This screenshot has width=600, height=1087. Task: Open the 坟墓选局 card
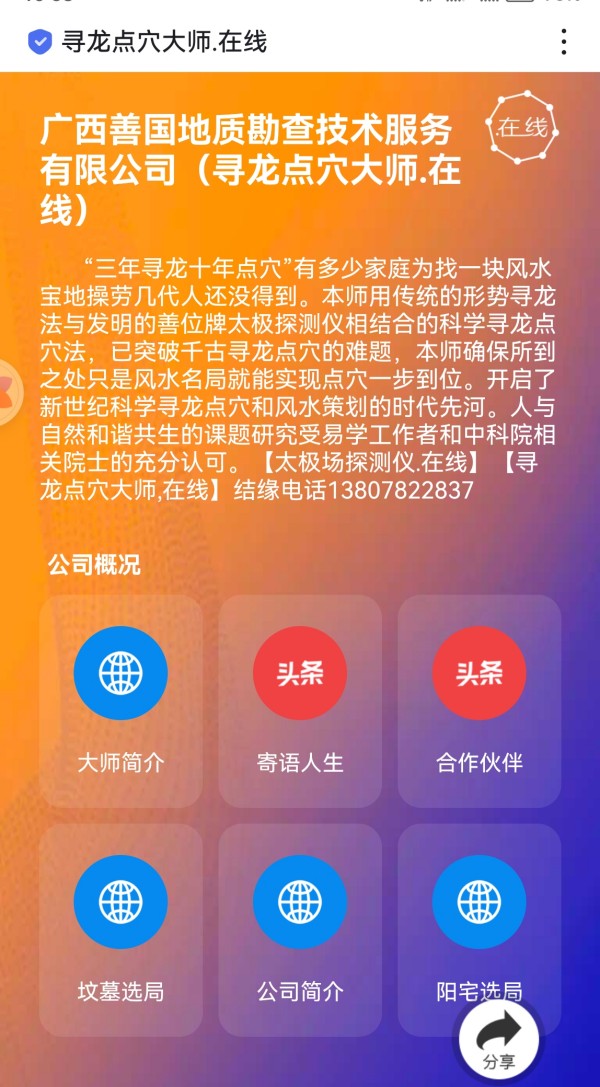coord(120,928)
